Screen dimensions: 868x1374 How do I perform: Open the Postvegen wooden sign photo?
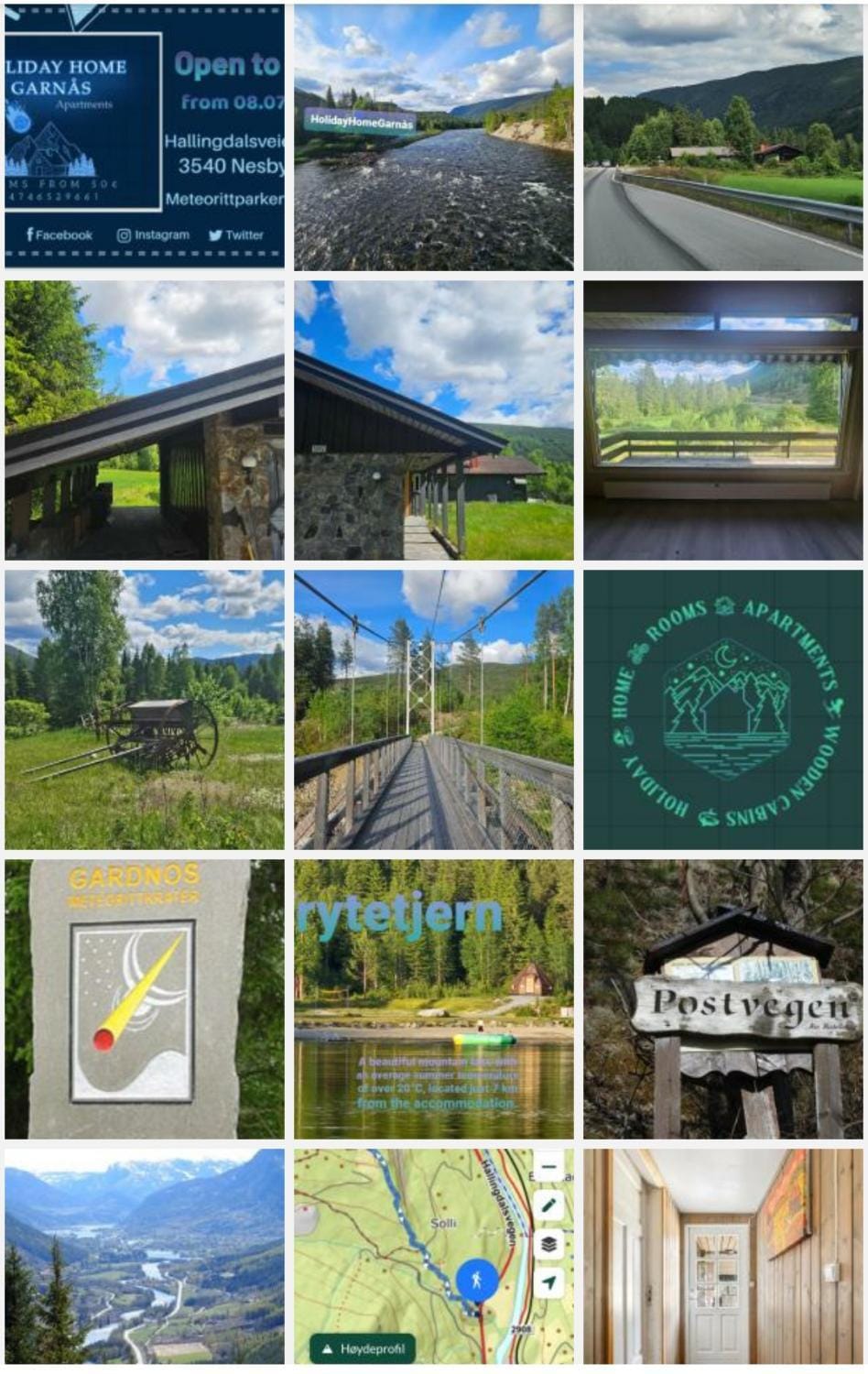pyautogui.click(x=723, y=999)
